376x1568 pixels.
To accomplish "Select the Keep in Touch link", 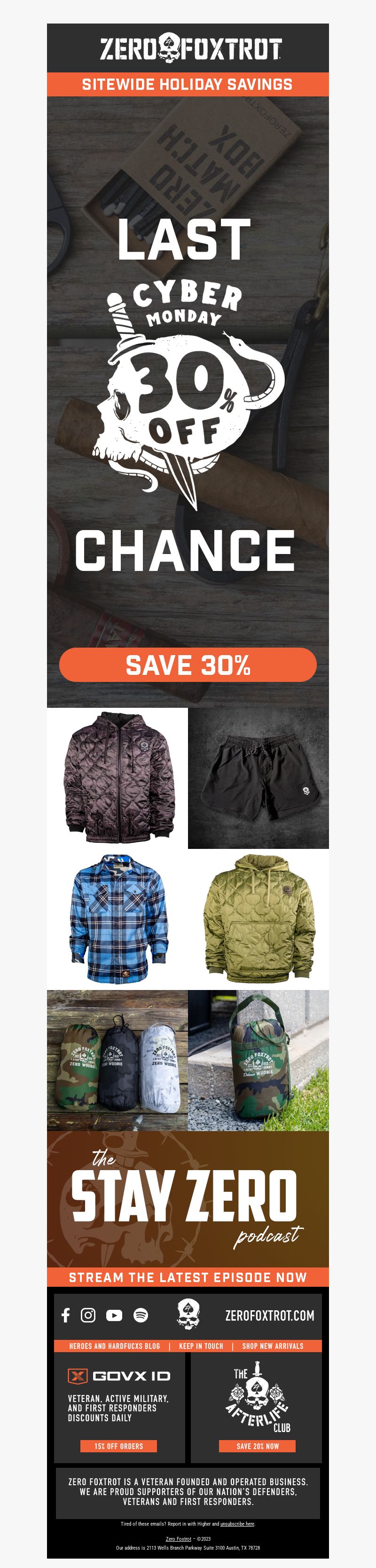I will tap(201, 1346).
